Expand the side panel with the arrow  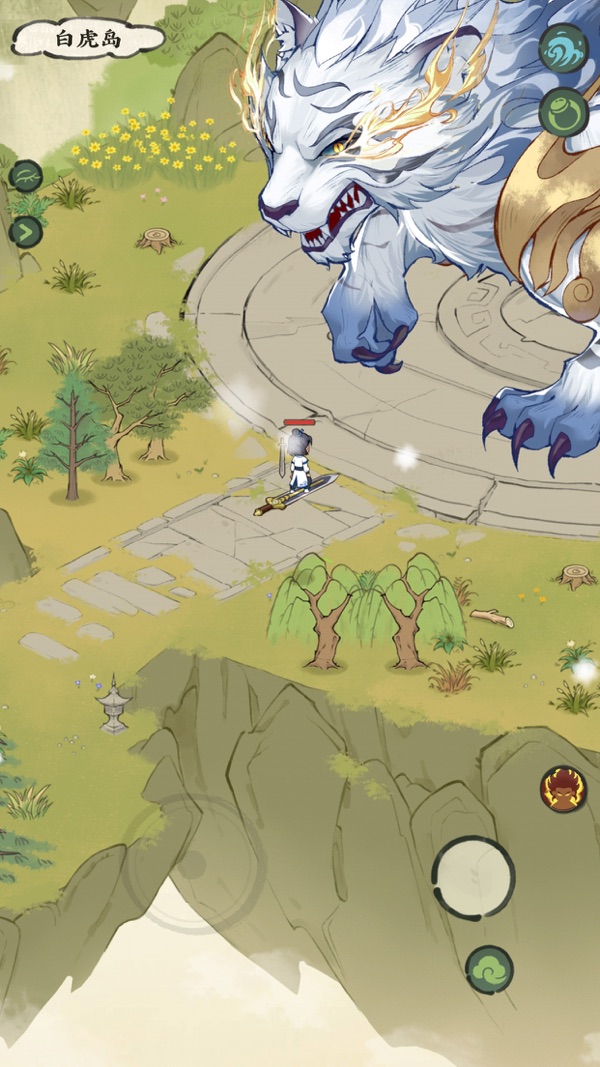click(x=26, y=232)
